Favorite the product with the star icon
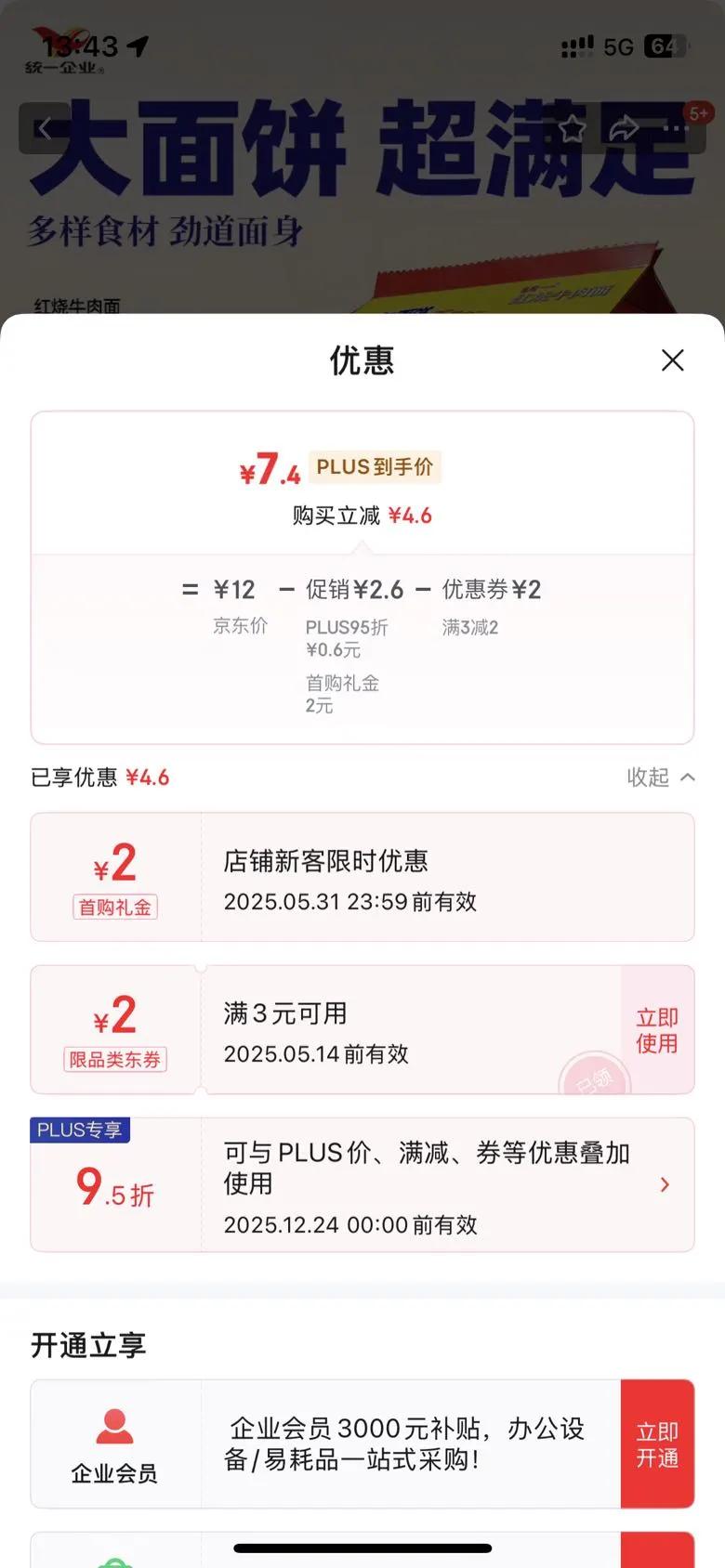Image resolution: width=725 pixels, height=1568 pixels. click(x=572, y=128)
